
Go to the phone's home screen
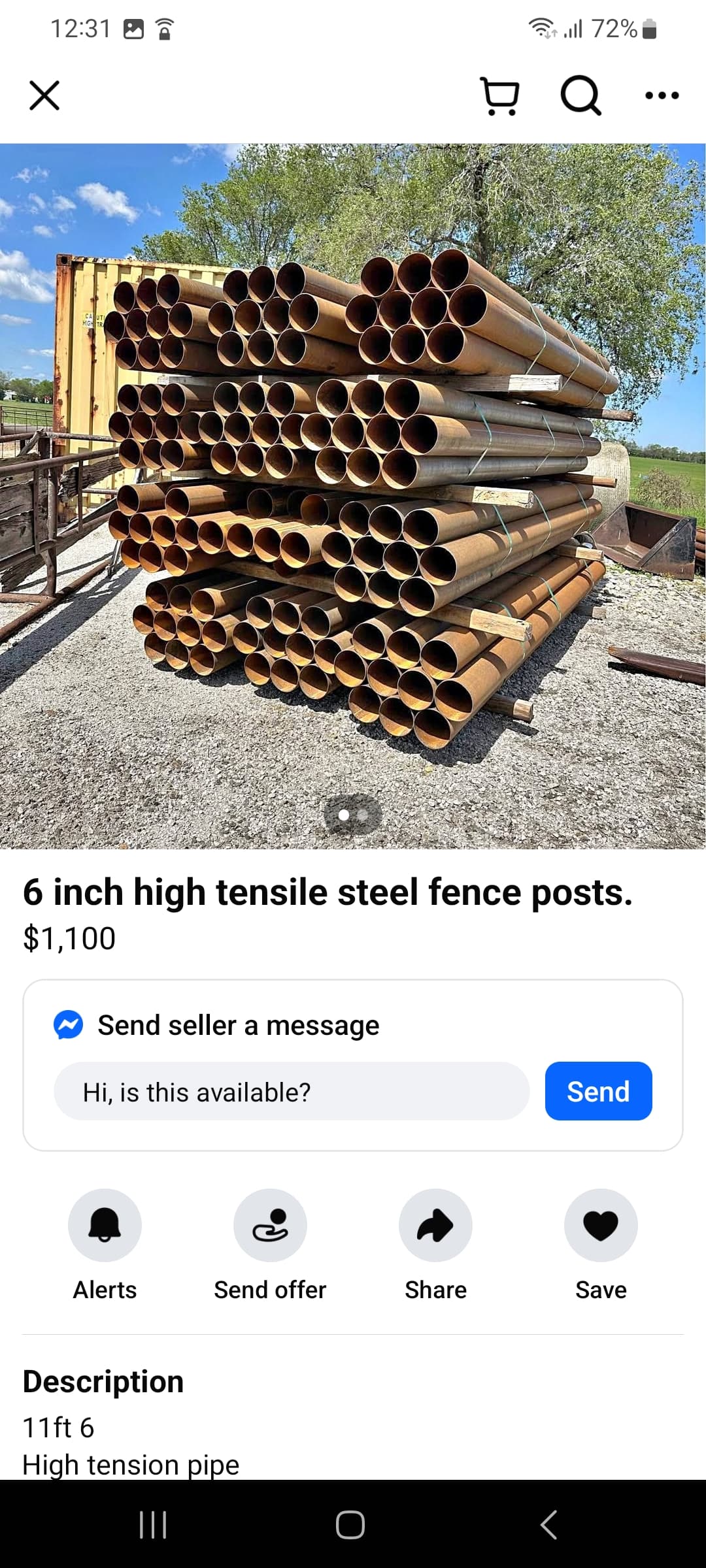point(350,1525)
